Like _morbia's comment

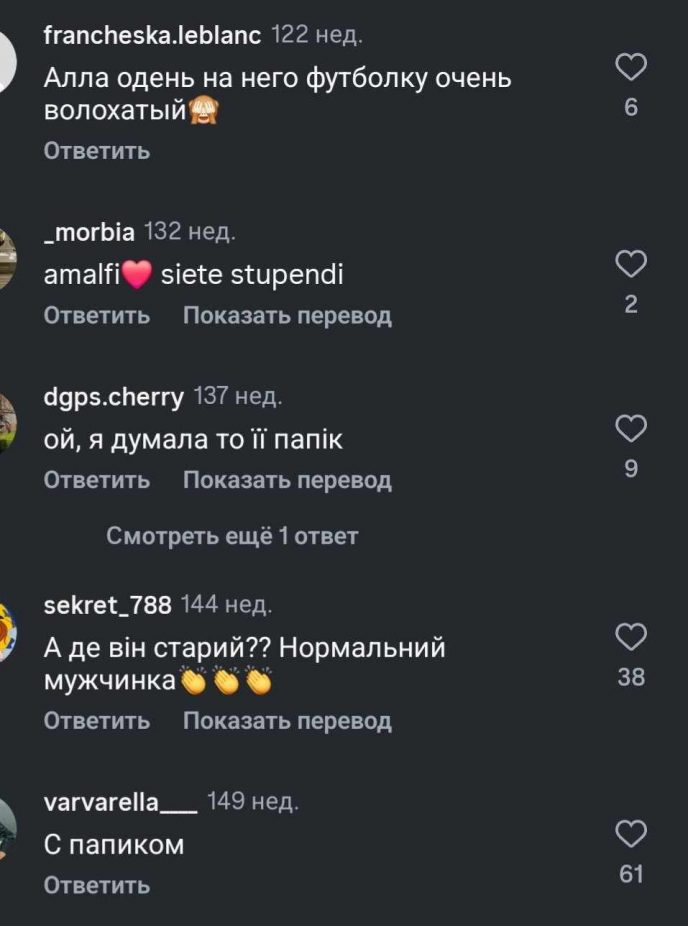pos(630,265)
